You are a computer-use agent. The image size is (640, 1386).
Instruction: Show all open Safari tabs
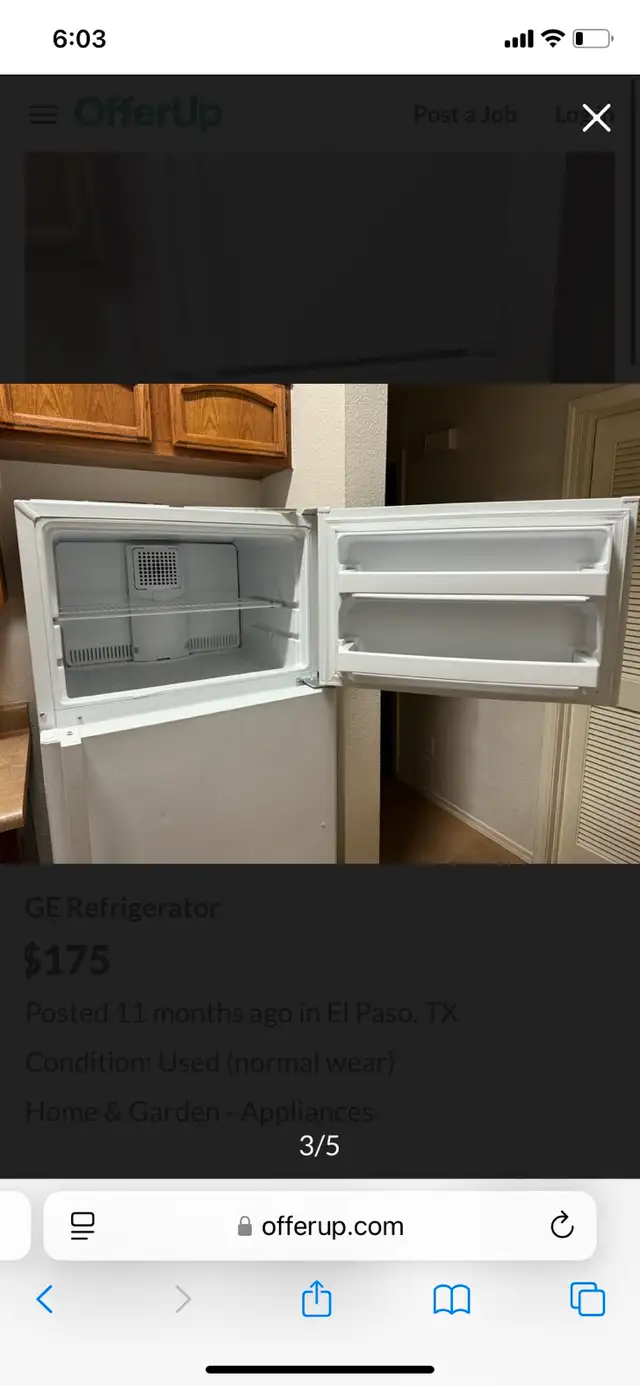pyautogui.click(x=588, y=1299)
